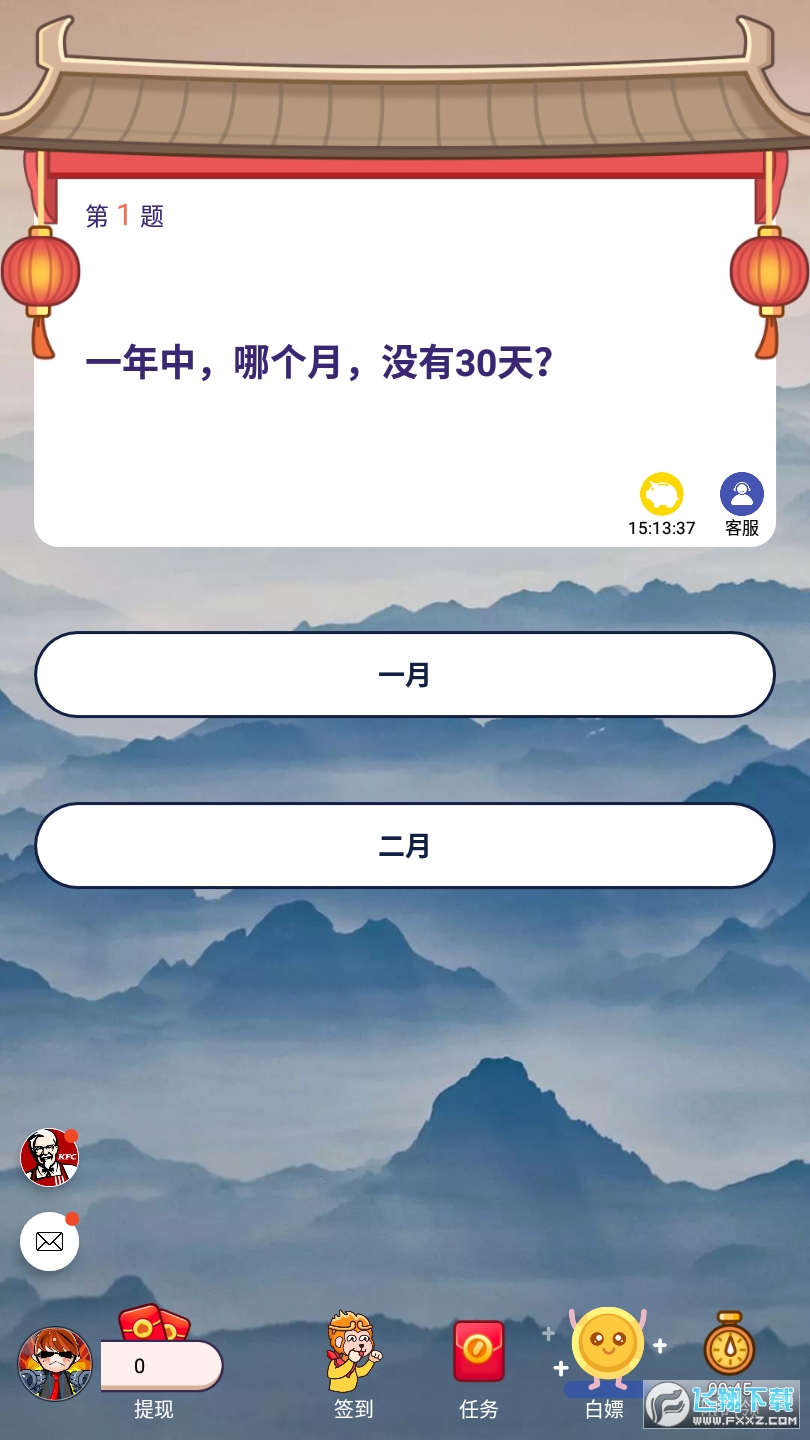Open the piggy bank countdown icon
Image resolution: width=810 pixels, height=1440 pixels.
tap(661, 495)
